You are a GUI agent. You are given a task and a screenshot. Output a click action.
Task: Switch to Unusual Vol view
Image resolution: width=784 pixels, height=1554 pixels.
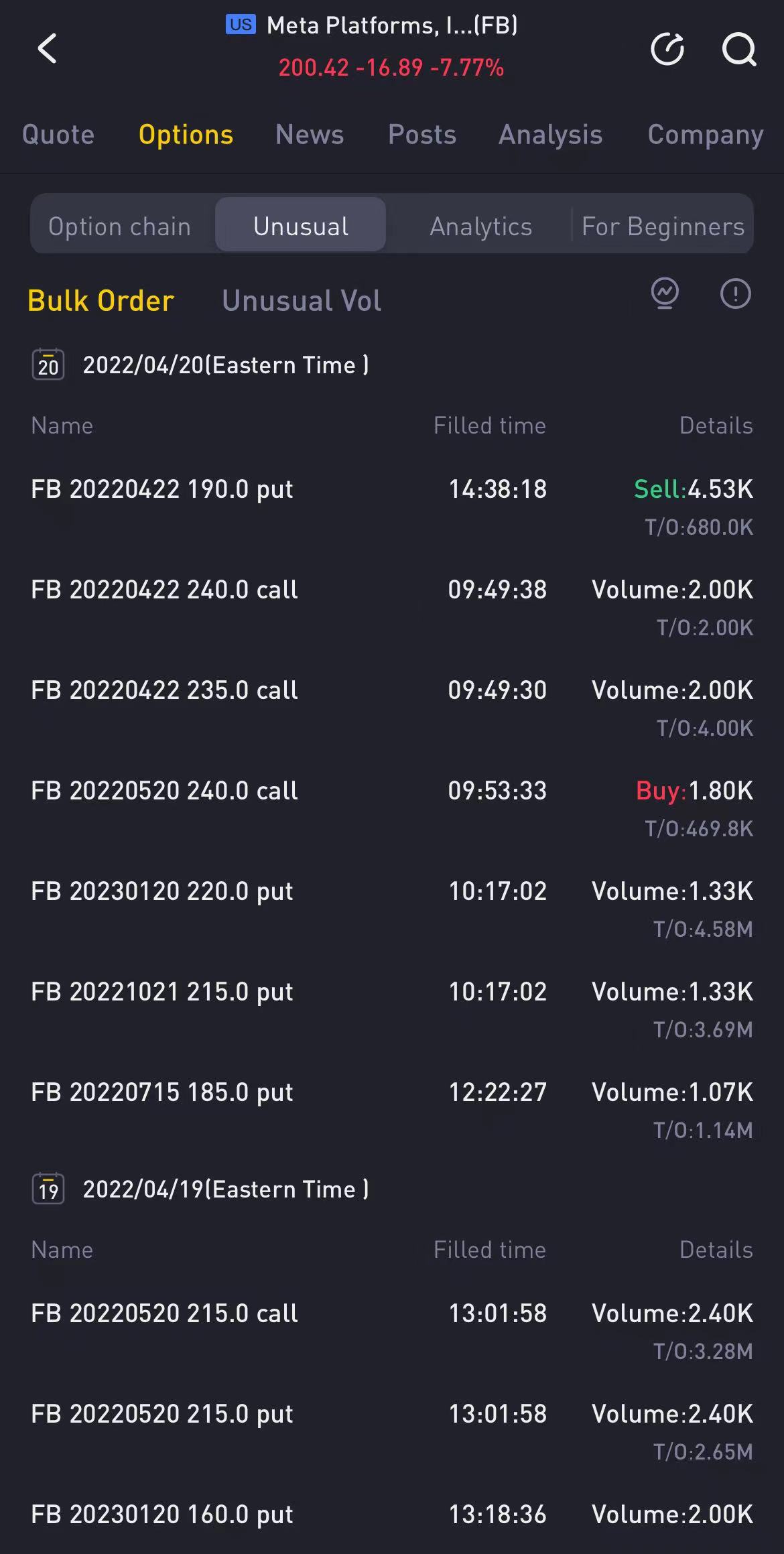(x=302, y=300)
